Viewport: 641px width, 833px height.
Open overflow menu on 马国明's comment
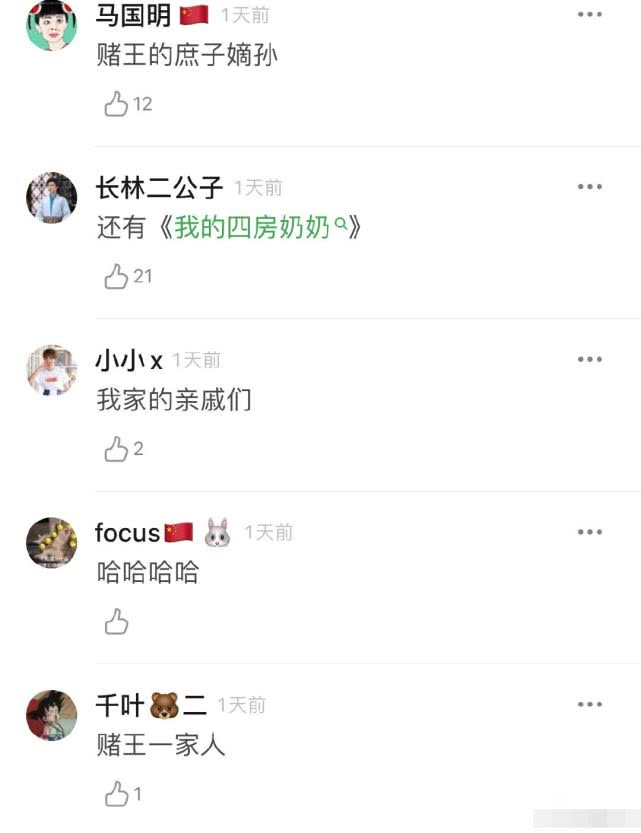tap(590, 14)
